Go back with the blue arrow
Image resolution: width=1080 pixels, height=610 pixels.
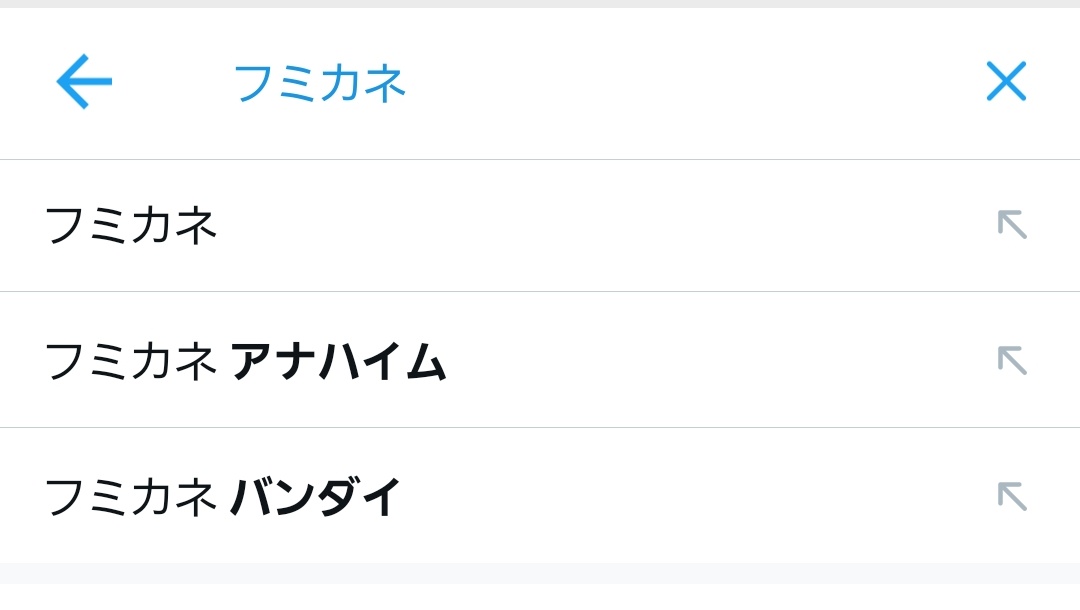click(x=84, y=82)
